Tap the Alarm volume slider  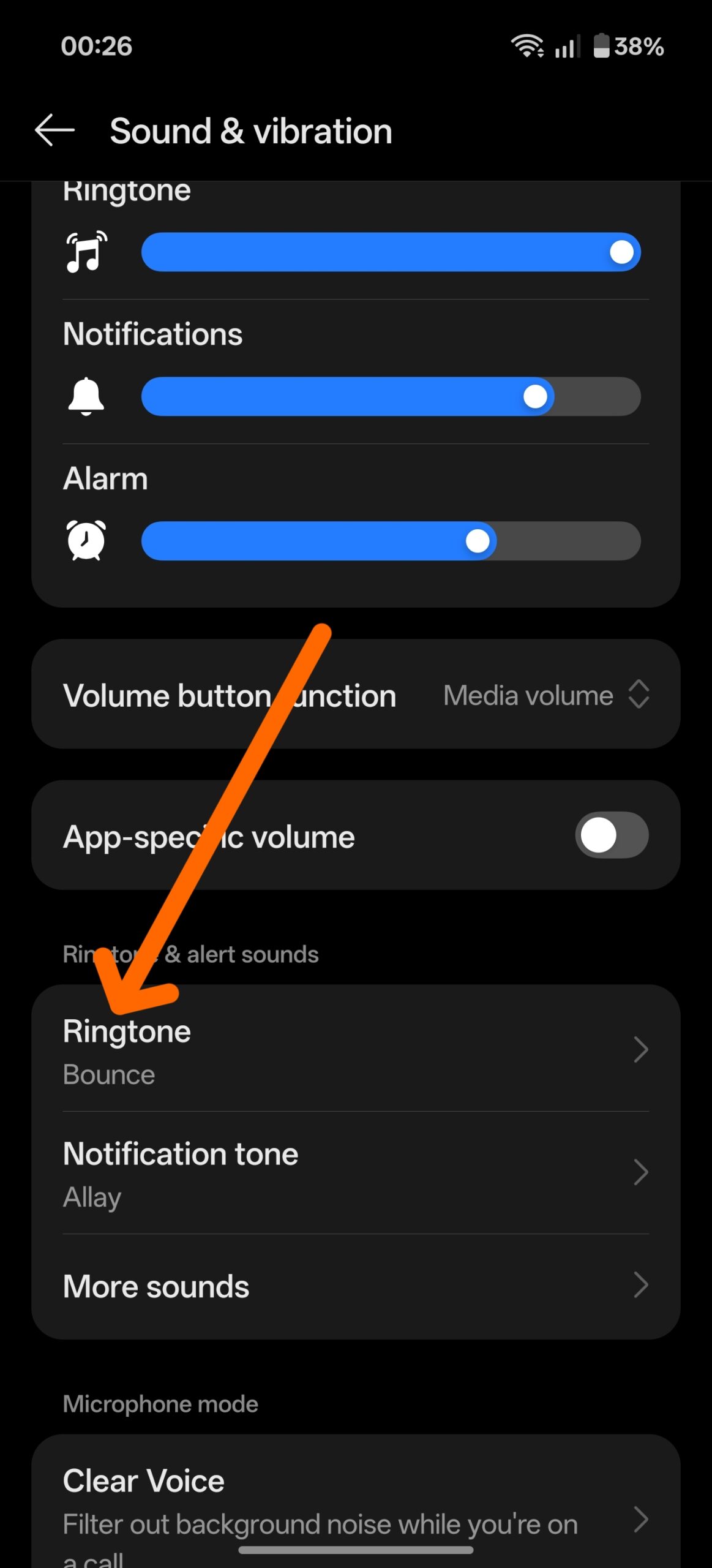pyautogui.click(x=391, y=541)
